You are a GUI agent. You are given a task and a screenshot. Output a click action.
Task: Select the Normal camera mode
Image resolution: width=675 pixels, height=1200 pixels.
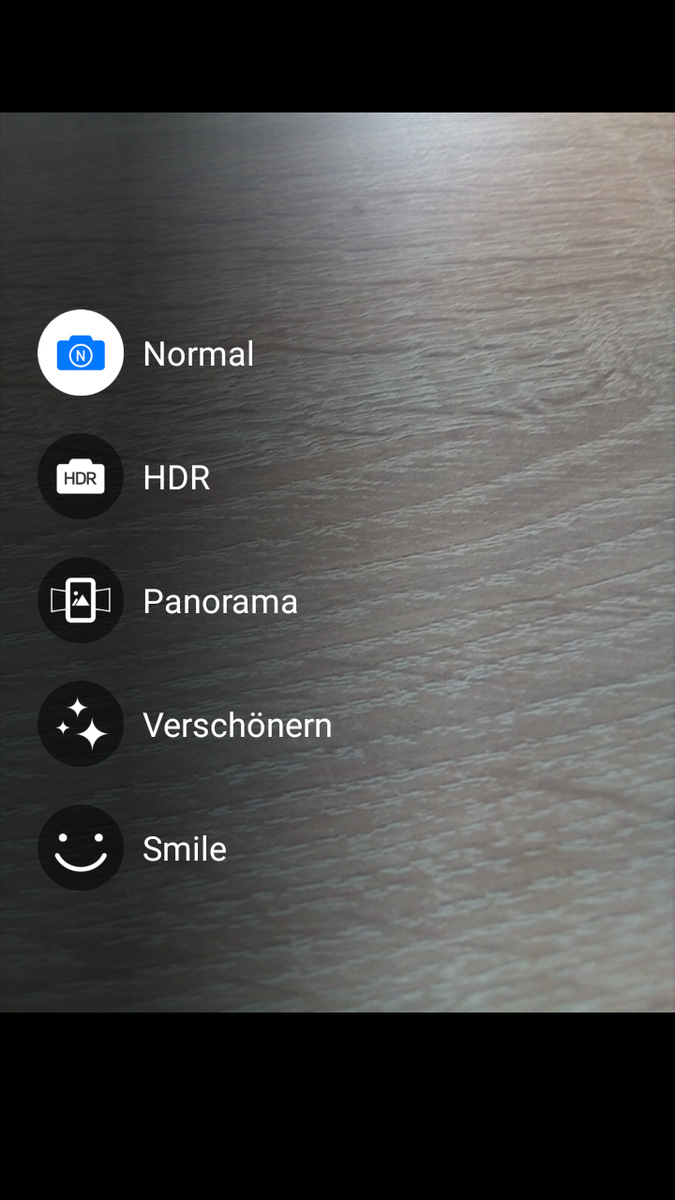81,354
